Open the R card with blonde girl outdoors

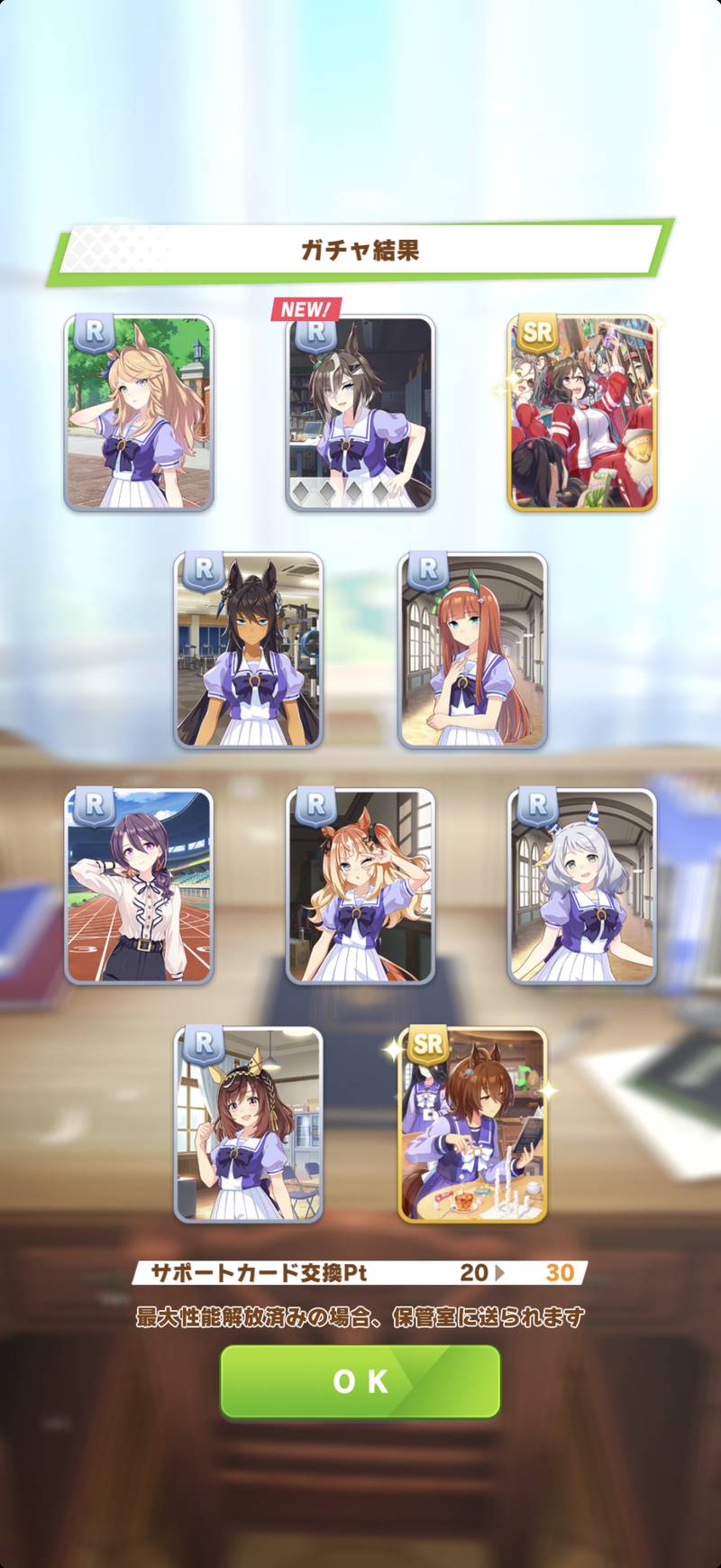pos(139,413)
